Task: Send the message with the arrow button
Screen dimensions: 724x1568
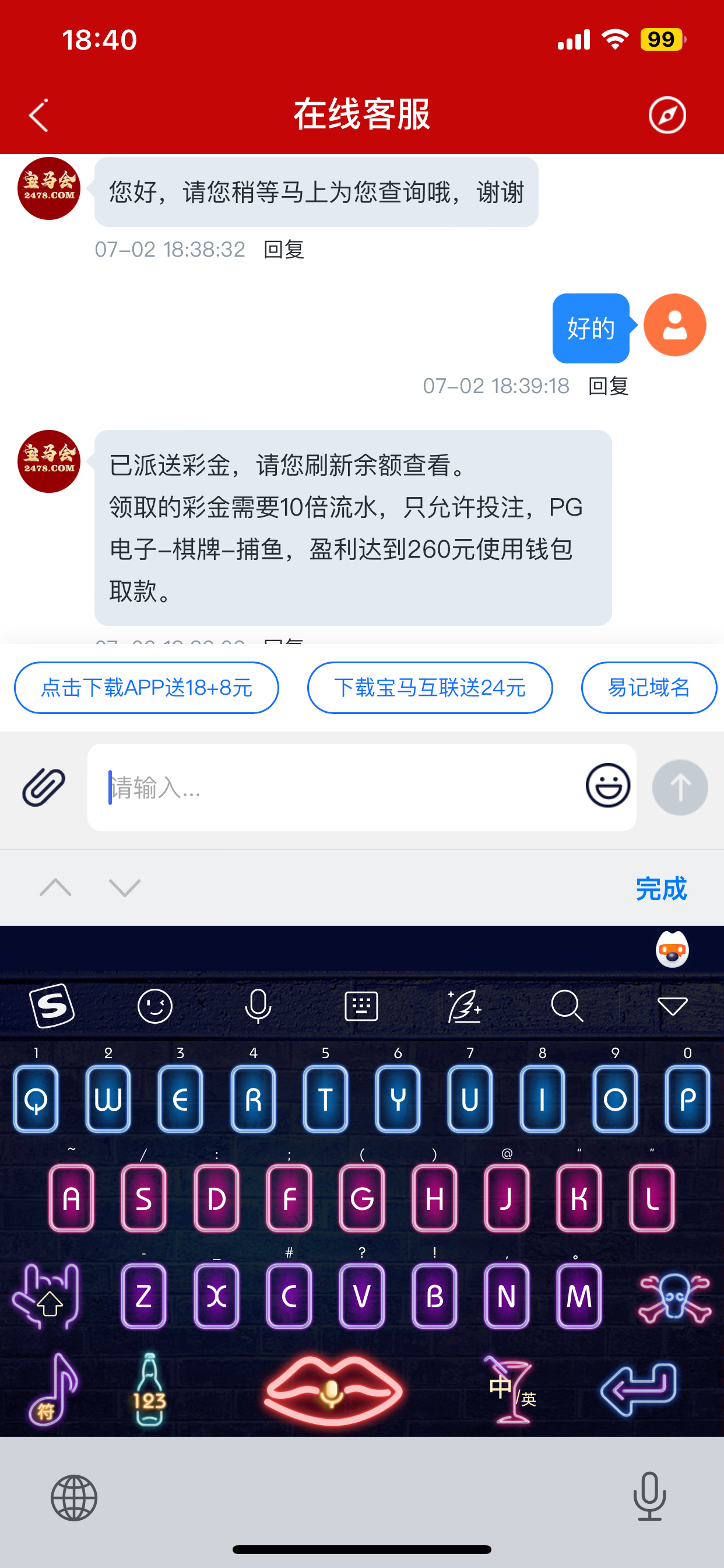Action: [x=680, y=787]
